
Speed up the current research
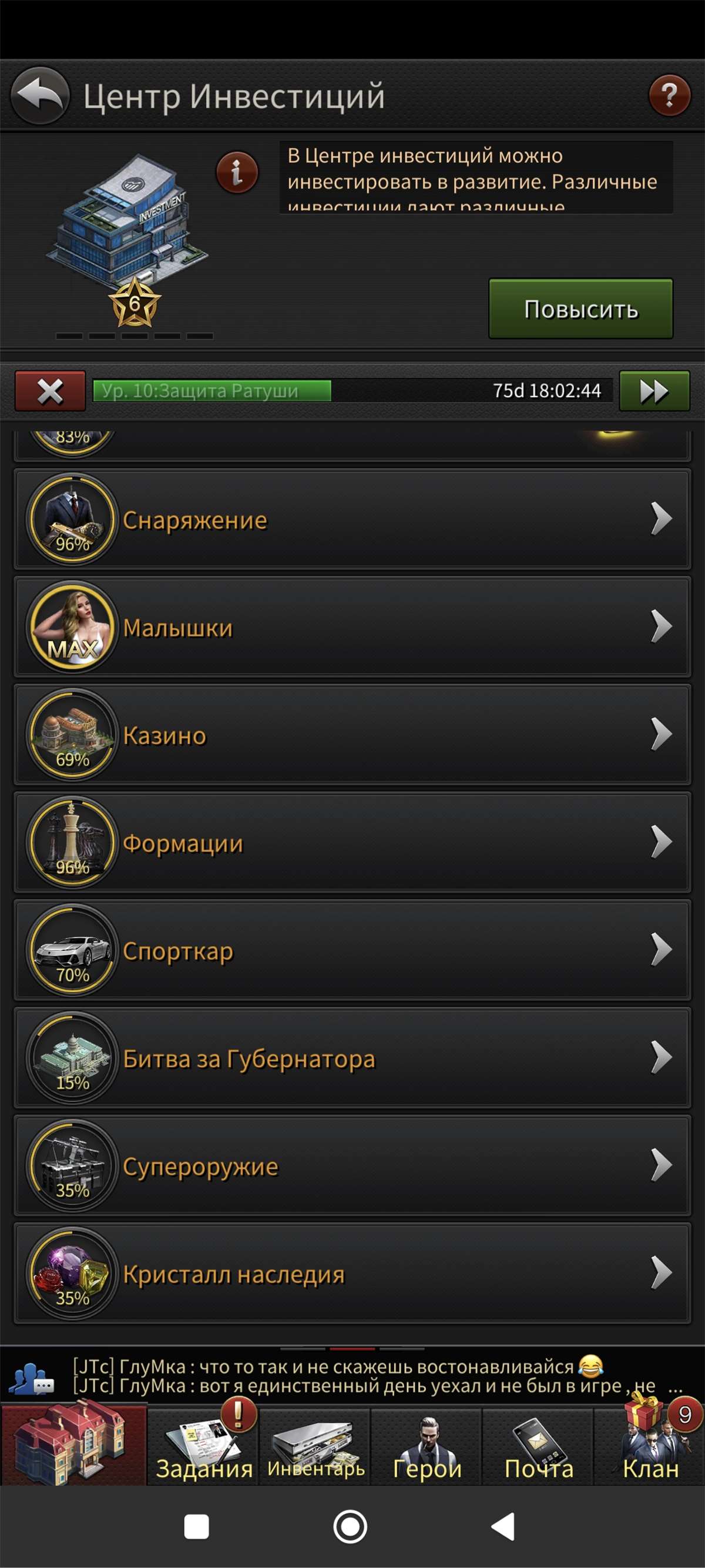pos(654,391)
